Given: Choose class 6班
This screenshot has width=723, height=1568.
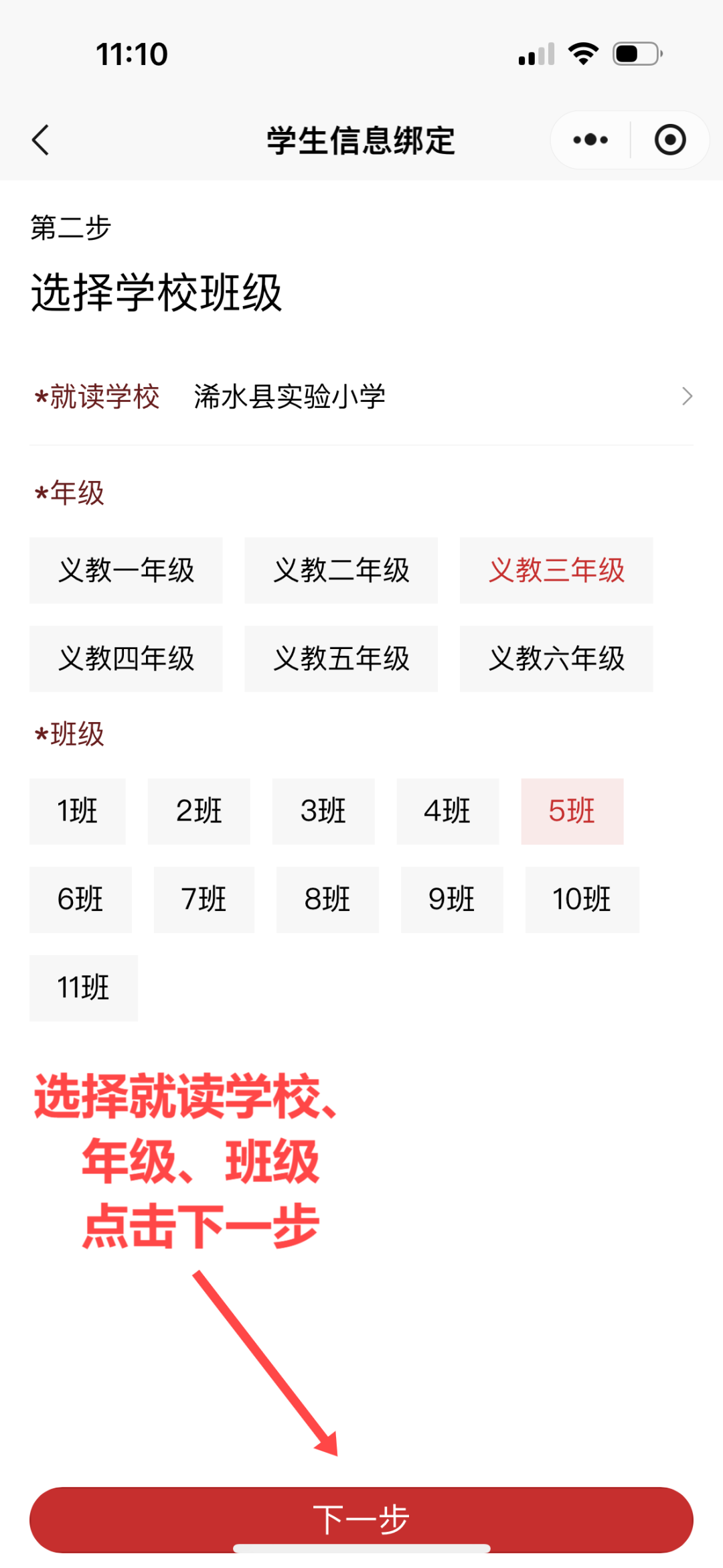Looking at the screenshot, I should point(80,900).
